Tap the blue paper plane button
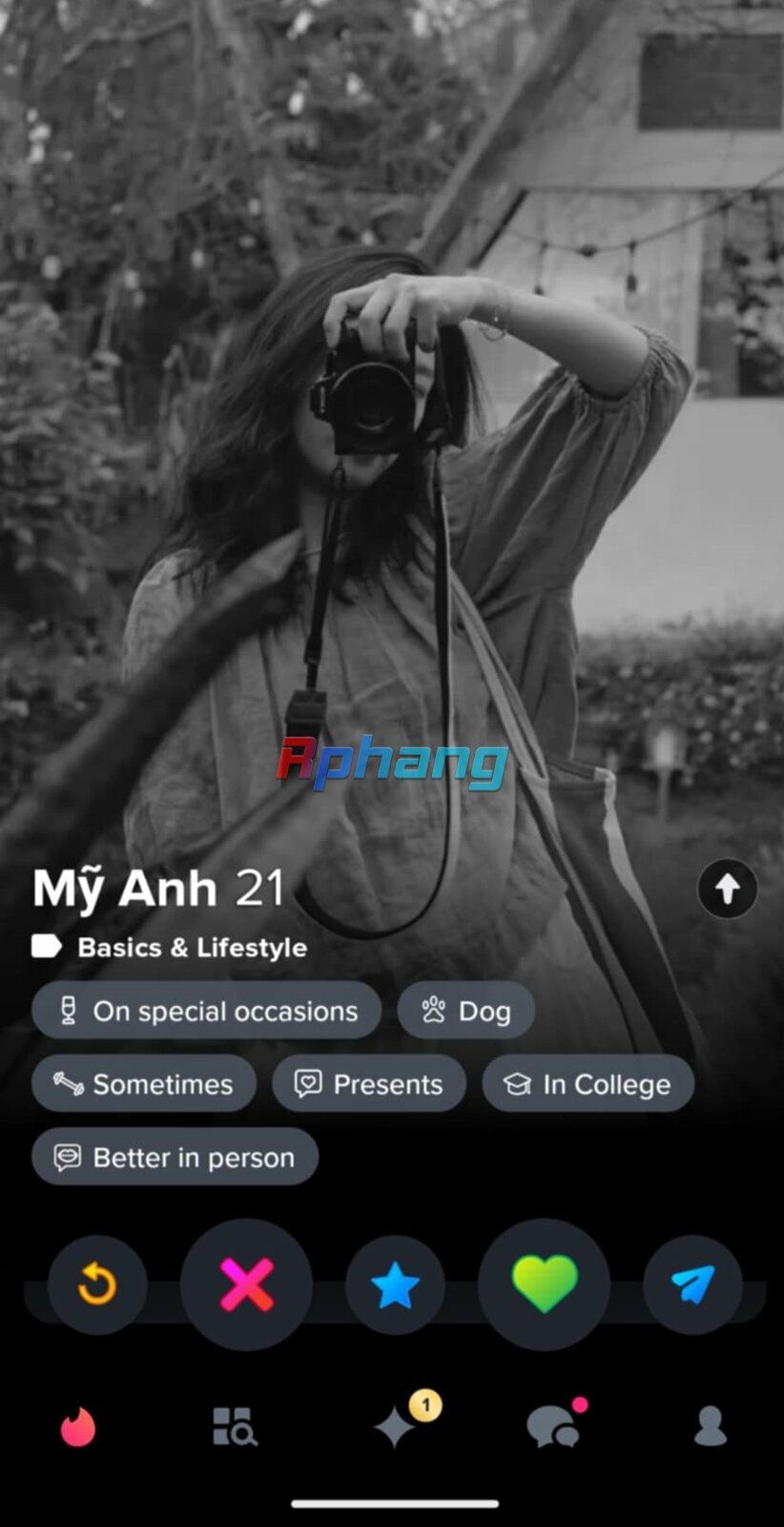The height and width of the screenshot is (1527, 784). tap(692, 1284)
